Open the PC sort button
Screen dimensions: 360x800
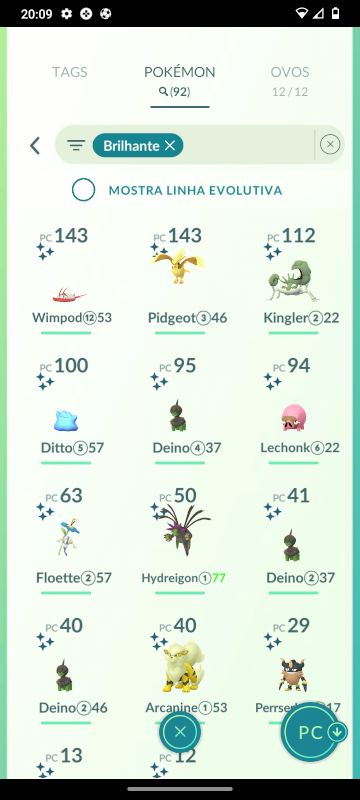(x=314, y=733)
